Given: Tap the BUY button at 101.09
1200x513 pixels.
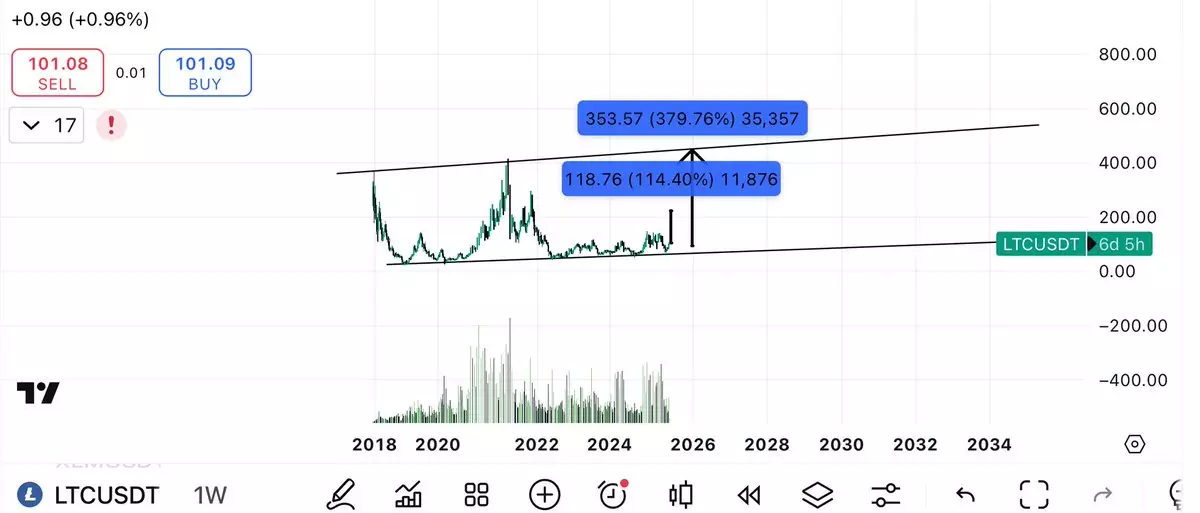Looking at the screenshot, I should (x=205, y=73).
